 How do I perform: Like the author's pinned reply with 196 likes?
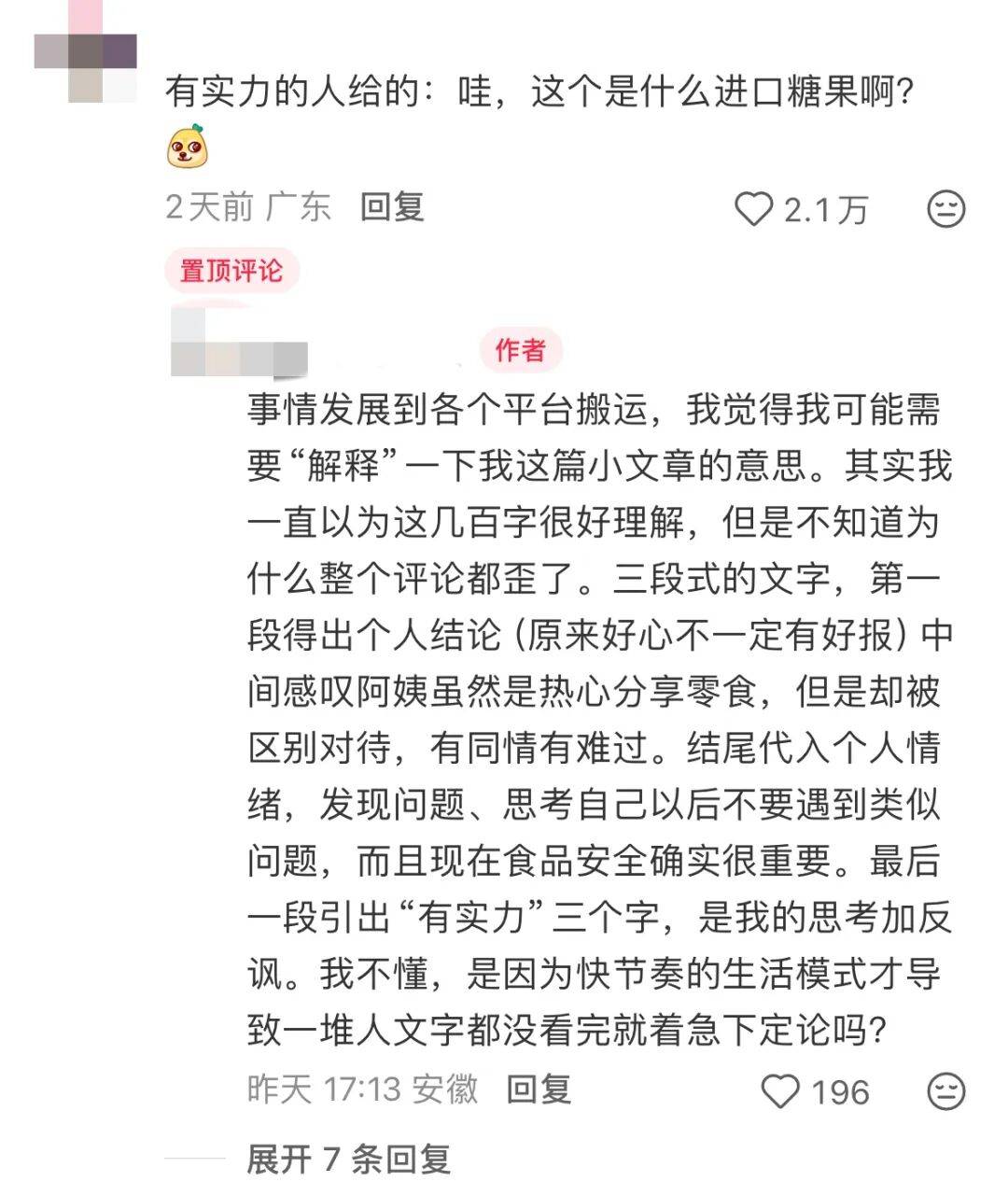pos(780,1090)
